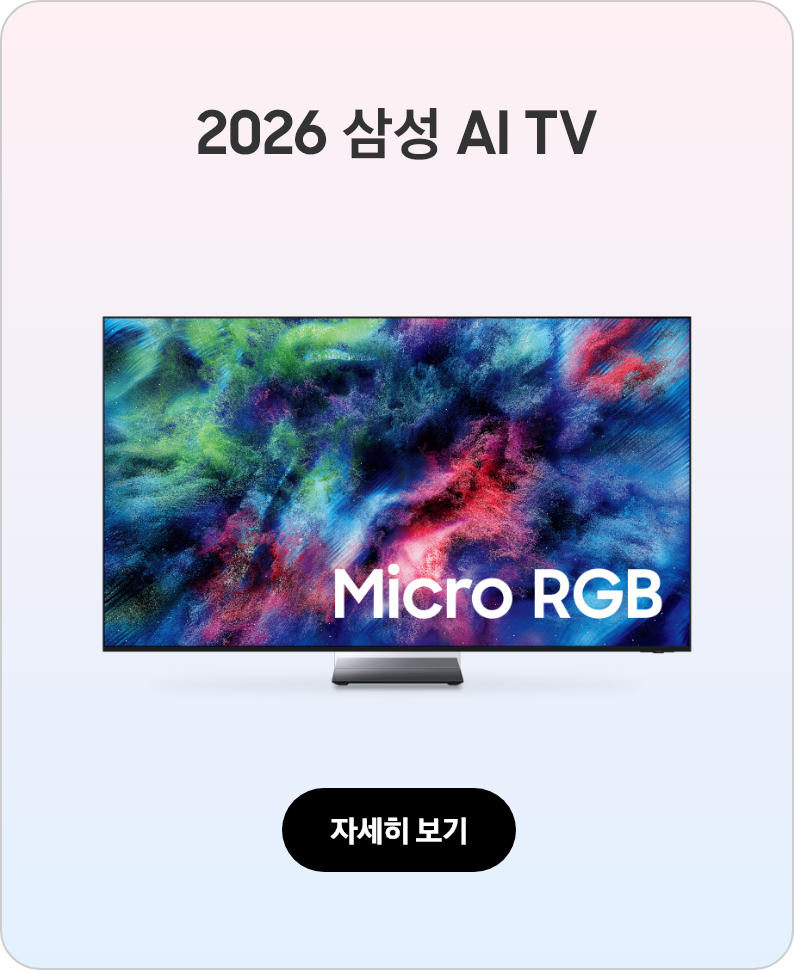Click the gradient background below the button
794x970 pixels.
pos(397,920)
